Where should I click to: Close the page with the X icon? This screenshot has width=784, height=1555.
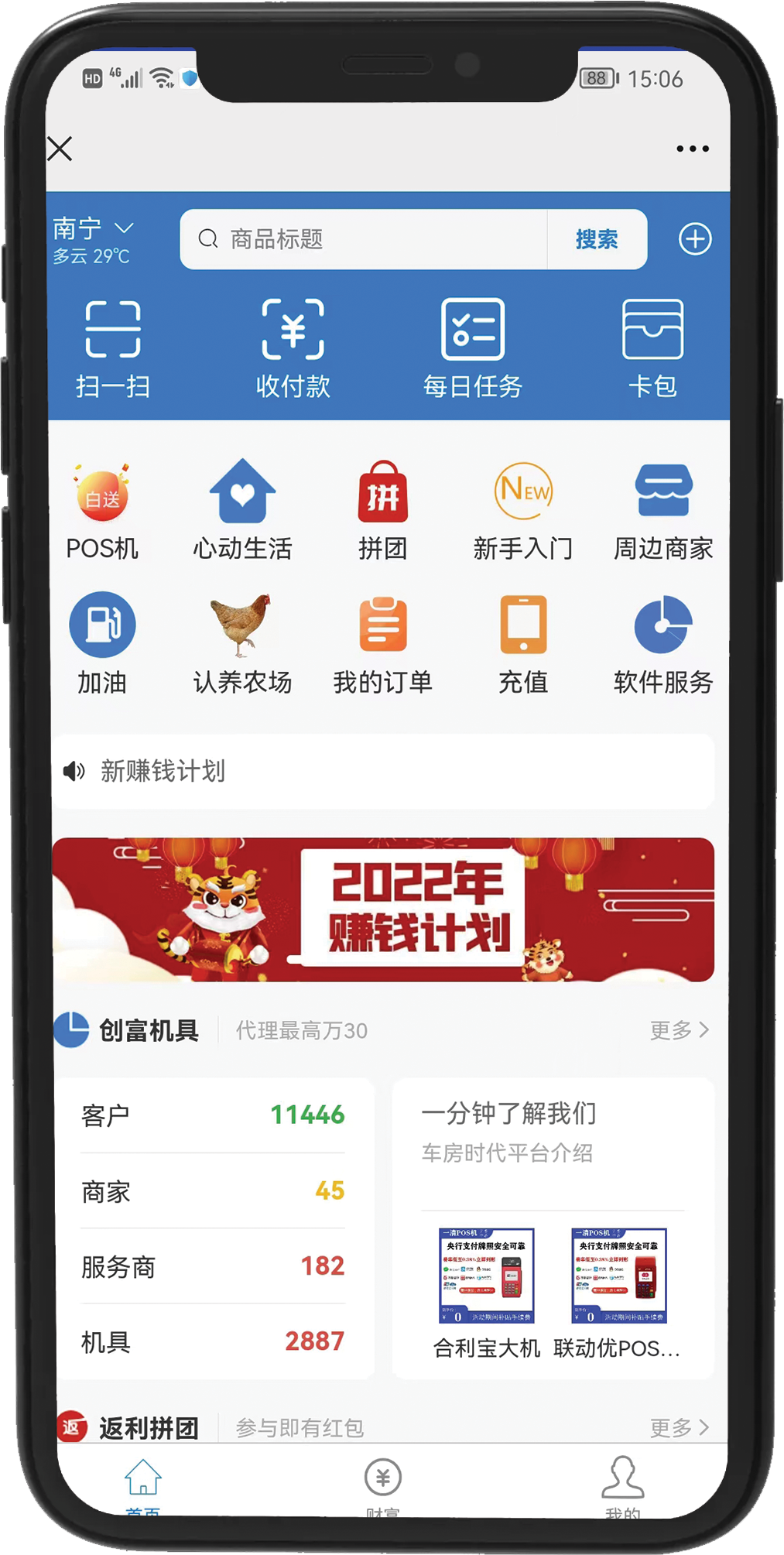click(x=60, y=149)
